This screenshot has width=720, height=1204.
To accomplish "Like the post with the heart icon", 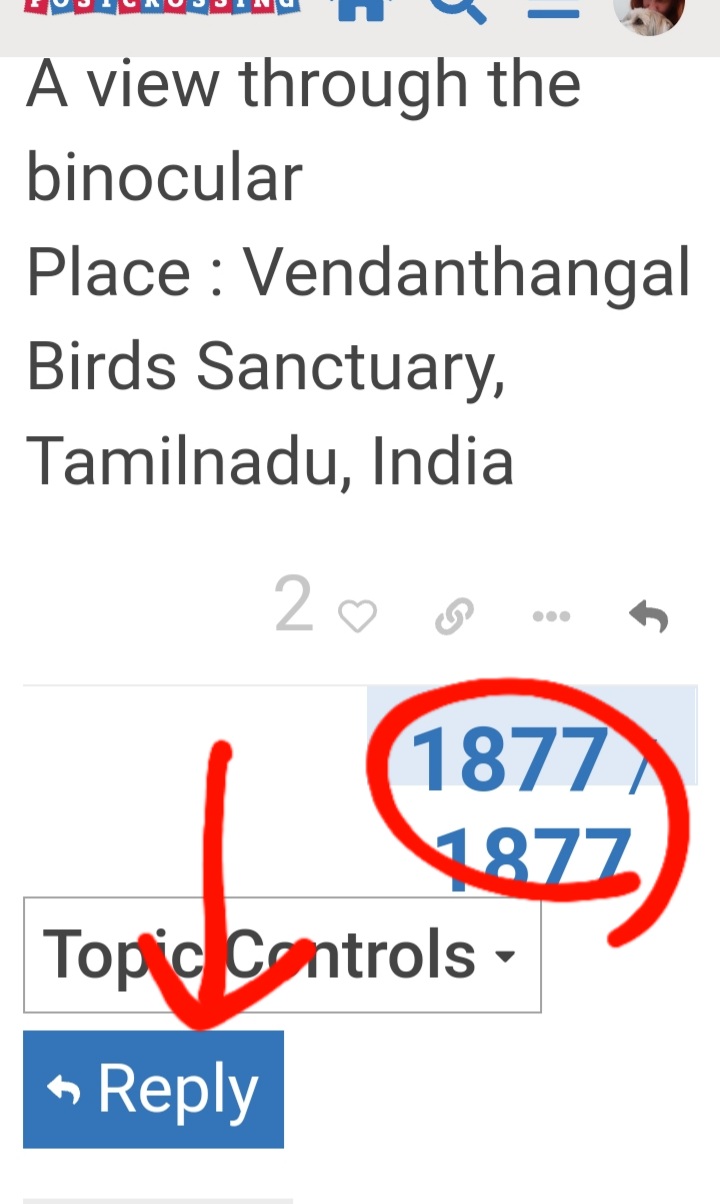I will coord(357,618).
